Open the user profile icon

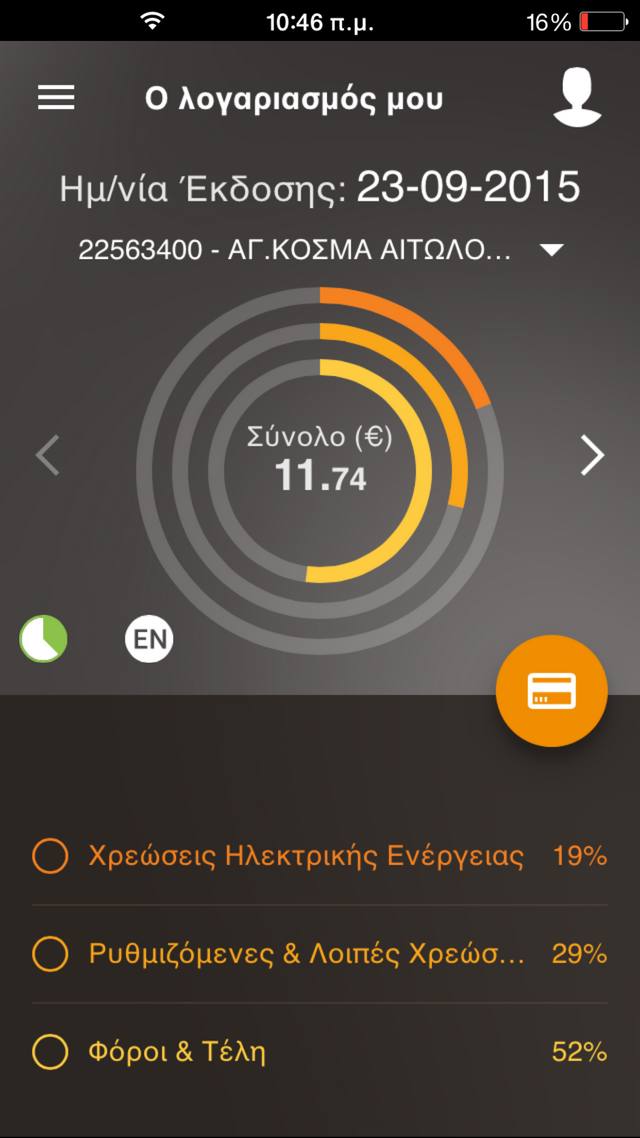(577, 98)
